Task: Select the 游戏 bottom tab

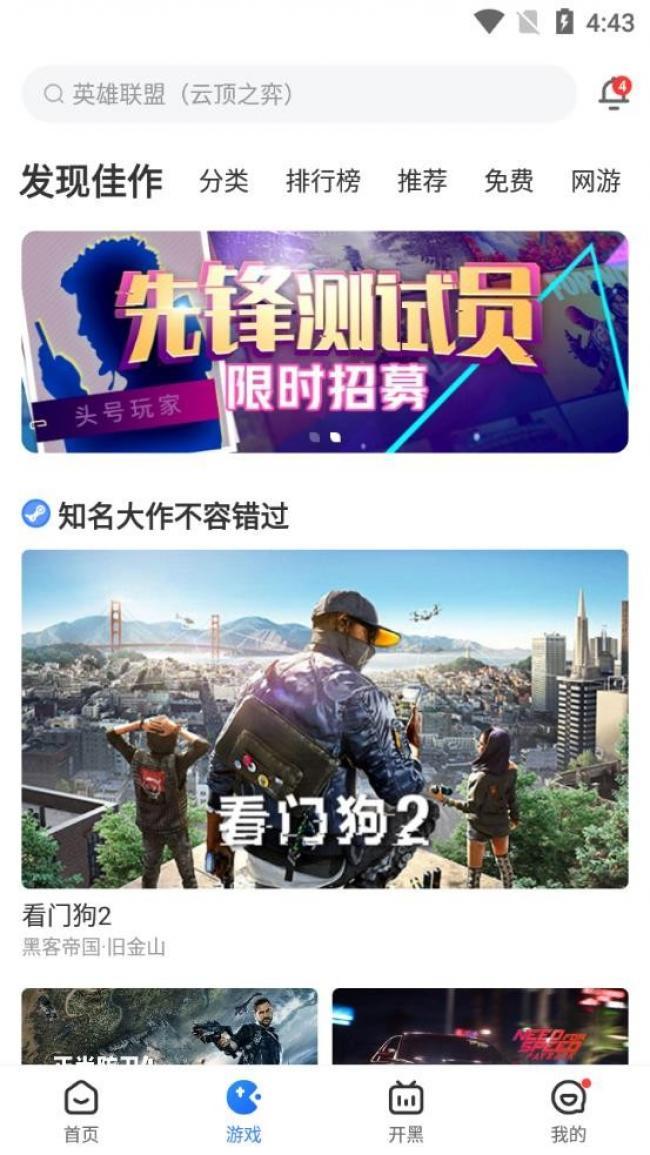Action: point(243,1111)
